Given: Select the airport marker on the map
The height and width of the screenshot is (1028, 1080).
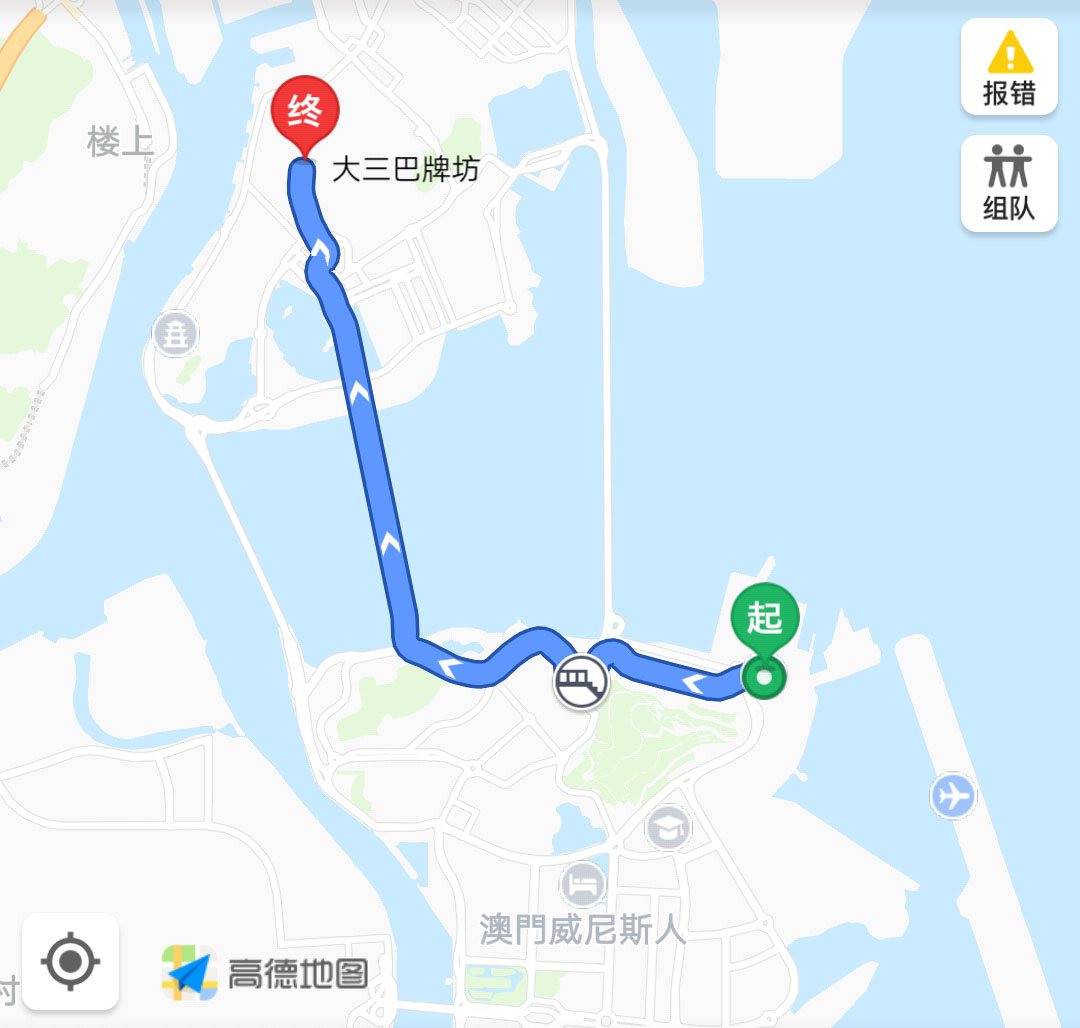Looking at the screenshot, I should pos(952,796).
